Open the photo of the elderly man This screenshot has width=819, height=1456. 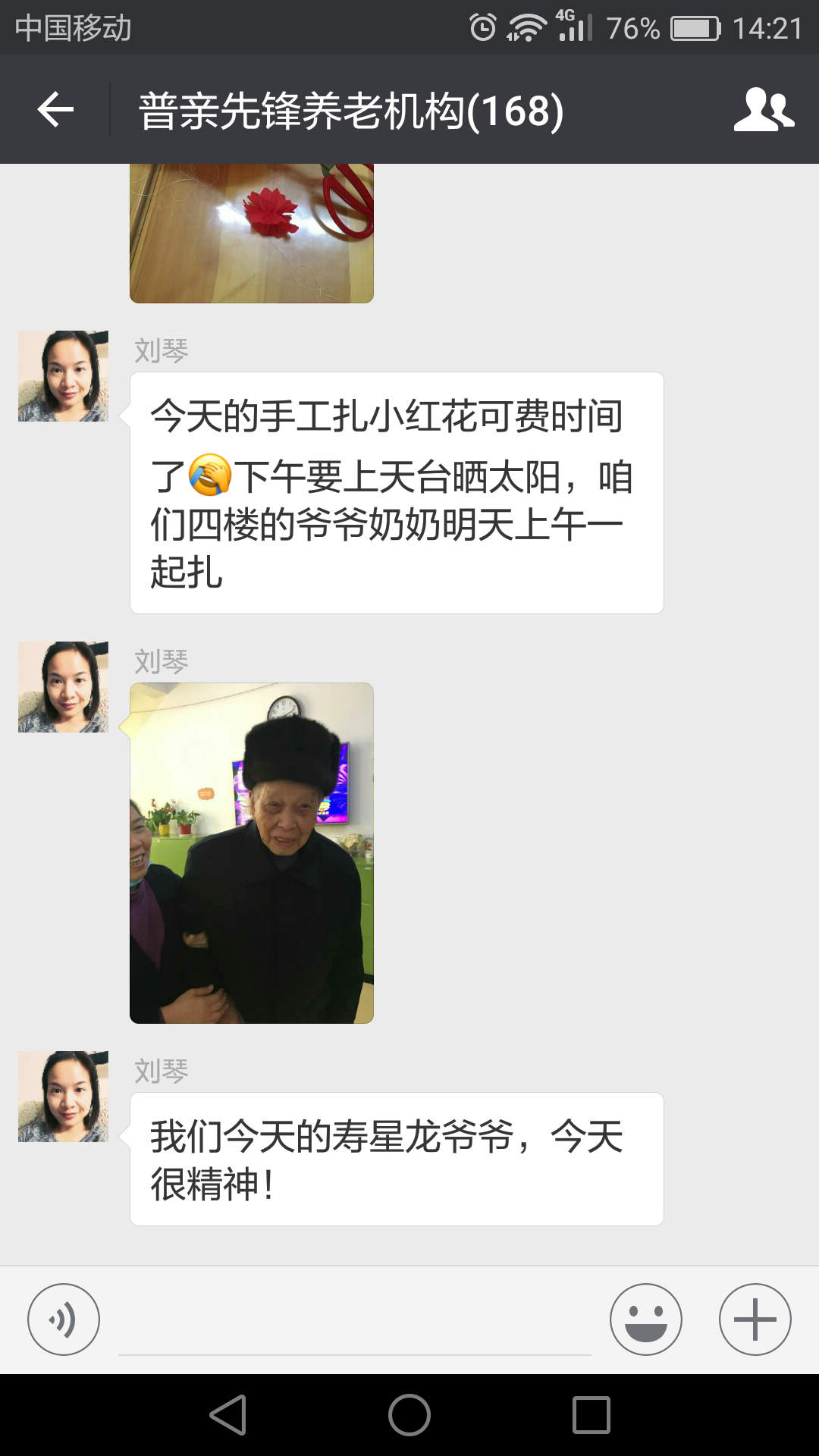pyautogui.click(x=252, y=853)
